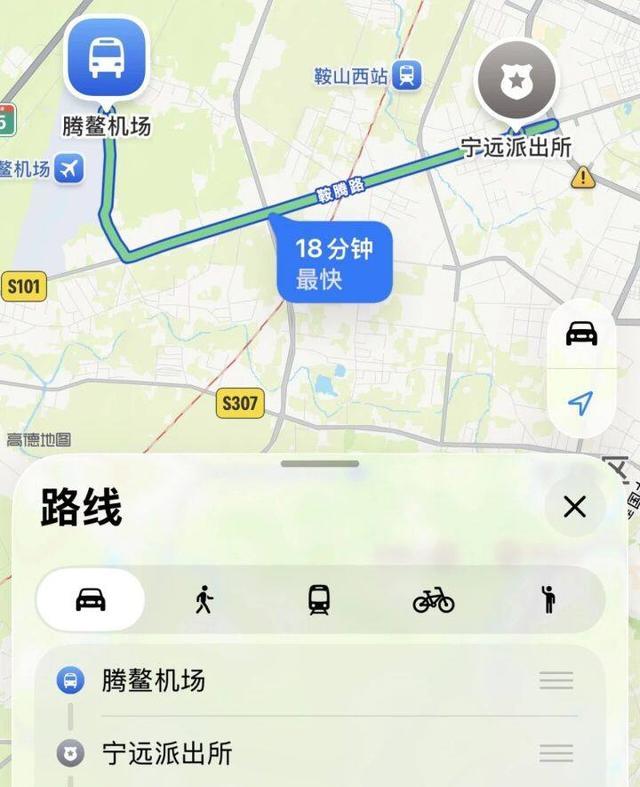
Task: Switch to public transit directions
Action: click(x=319, y=600)
